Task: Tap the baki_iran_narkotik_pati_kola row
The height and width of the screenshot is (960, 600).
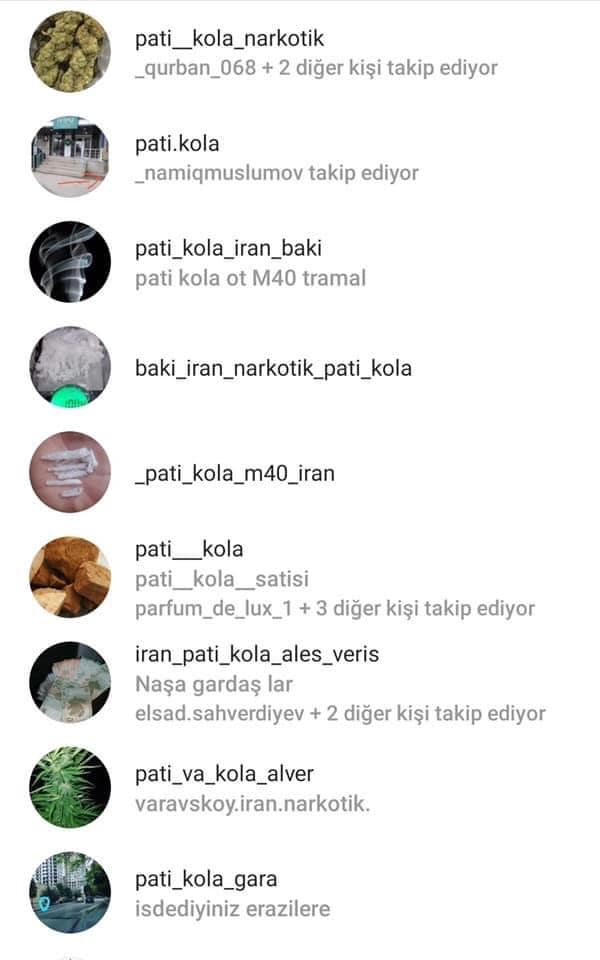Action: pos(300,367)
